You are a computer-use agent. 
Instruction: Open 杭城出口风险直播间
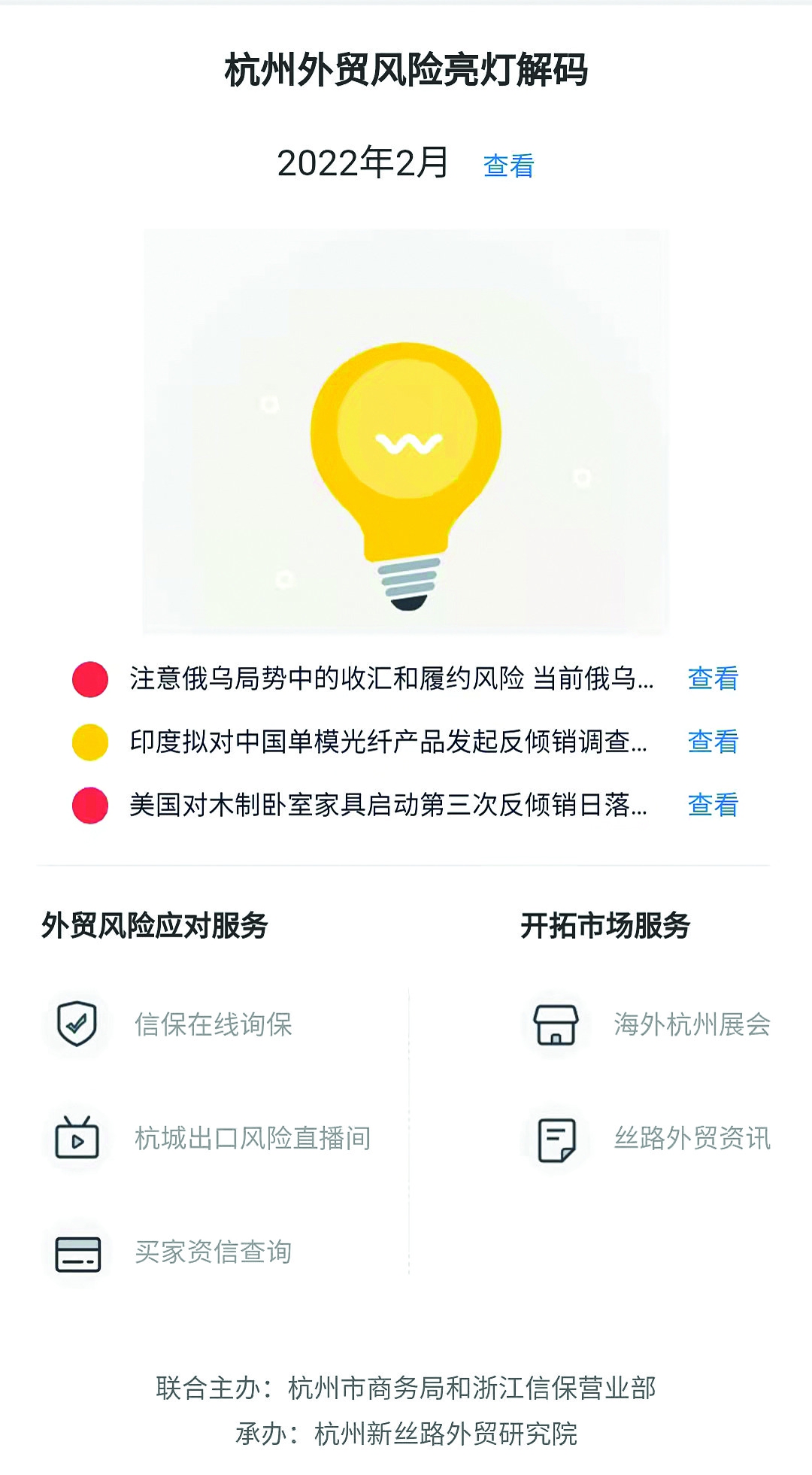(x=252, y=1138)
